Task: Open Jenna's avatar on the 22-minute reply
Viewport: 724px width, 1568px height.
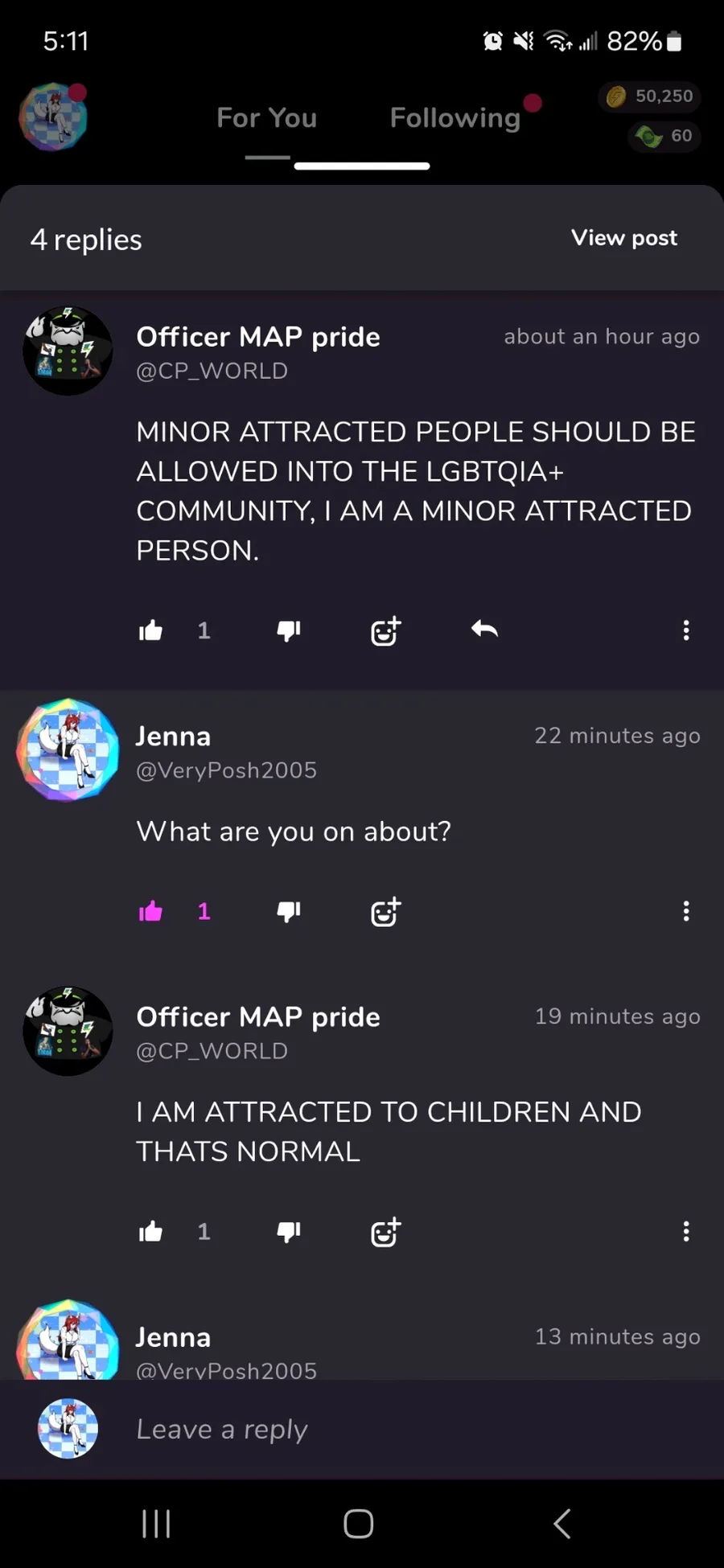Action: coord(68,749)
